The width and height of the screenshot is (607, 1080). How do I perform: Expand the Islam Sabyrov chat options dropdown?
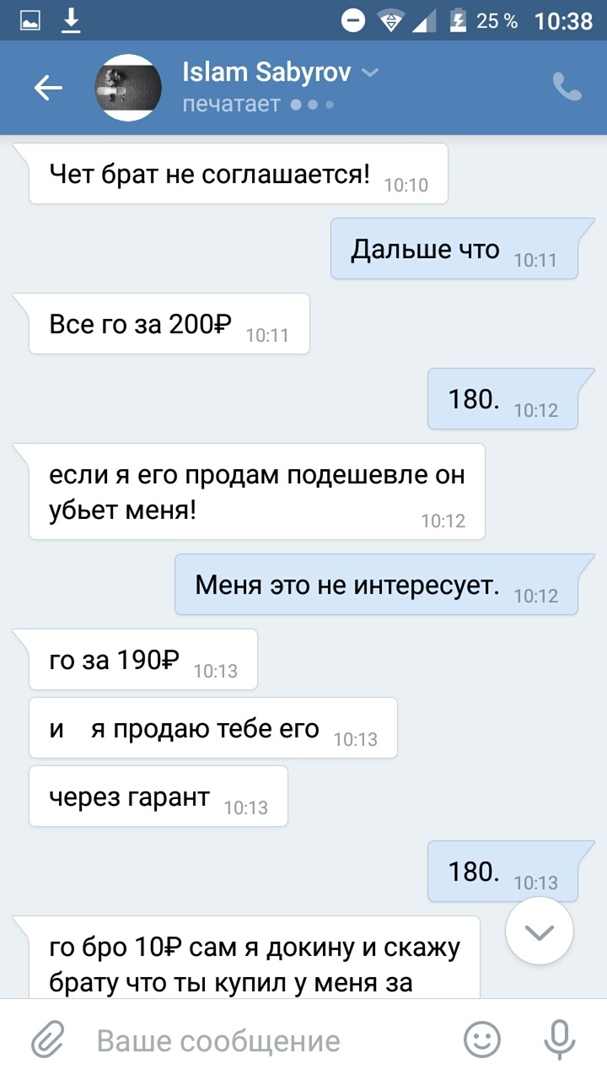[369, 72]
